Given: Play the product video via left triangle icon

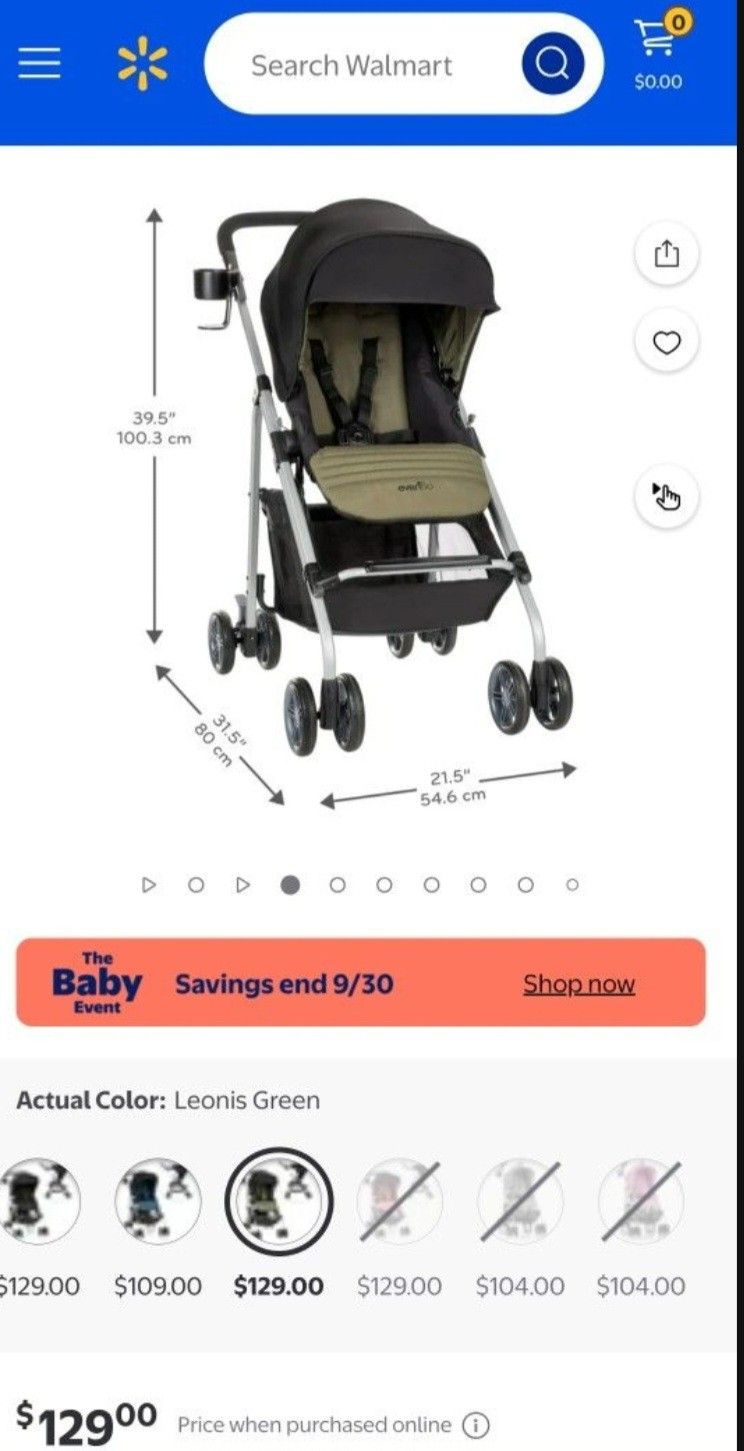Looking at the screenshot, I should tap(150, 884).
